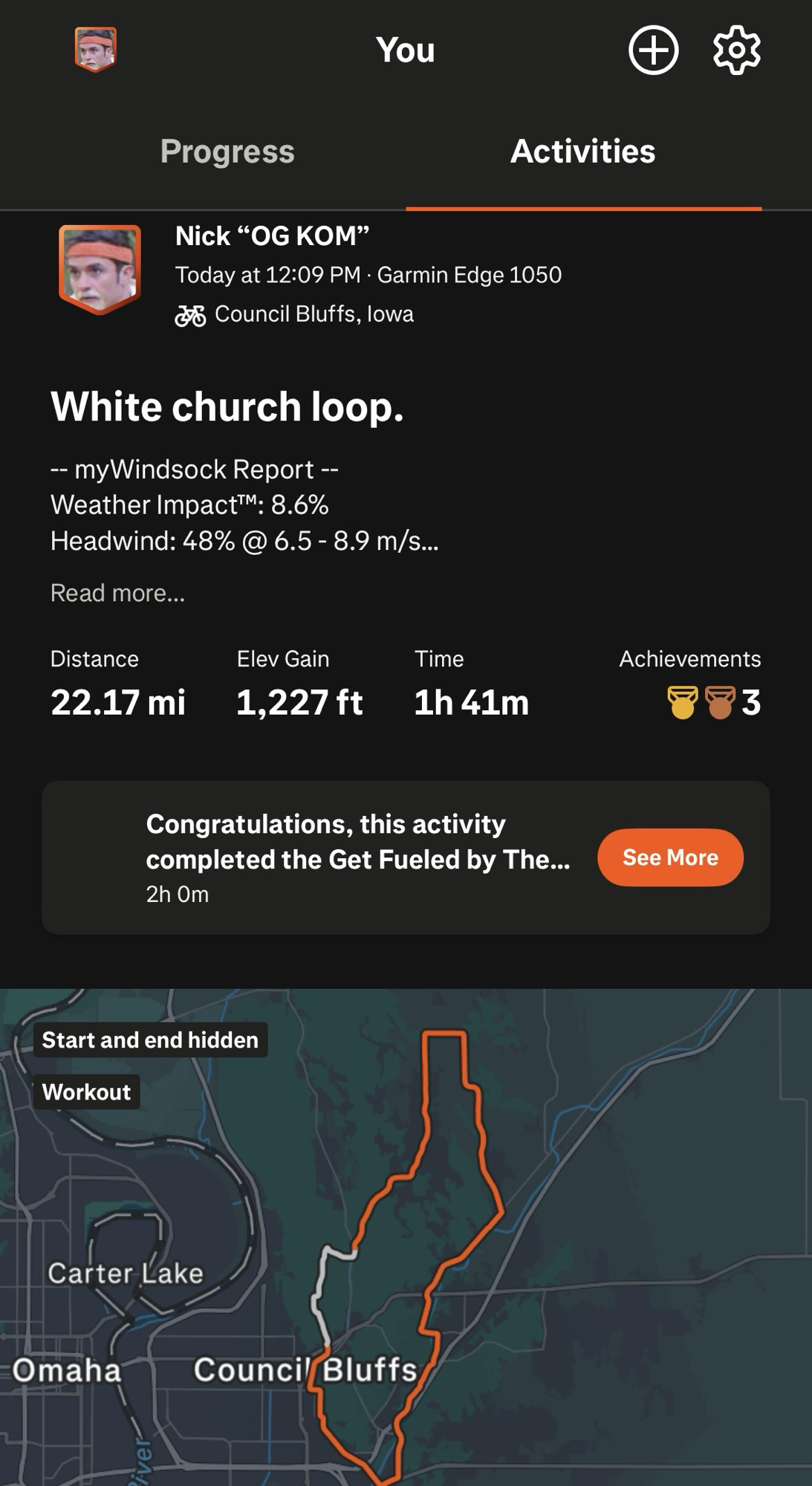812x1486 pixels.
Task: Tap See More on the challenge banner
Action: point(669,857)
